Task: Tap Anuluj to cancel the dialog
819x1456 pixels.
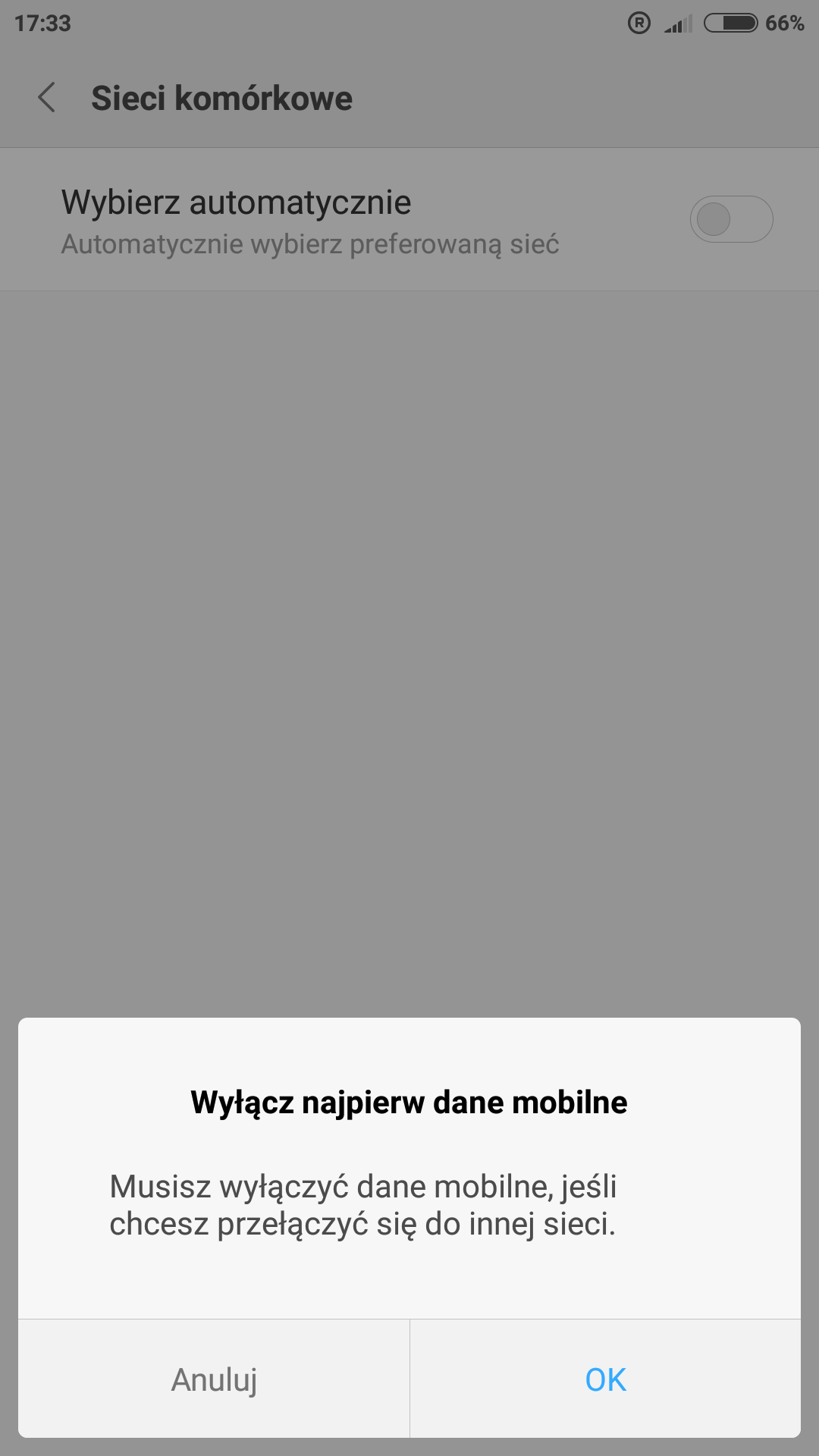Action: click(214, 1379)
